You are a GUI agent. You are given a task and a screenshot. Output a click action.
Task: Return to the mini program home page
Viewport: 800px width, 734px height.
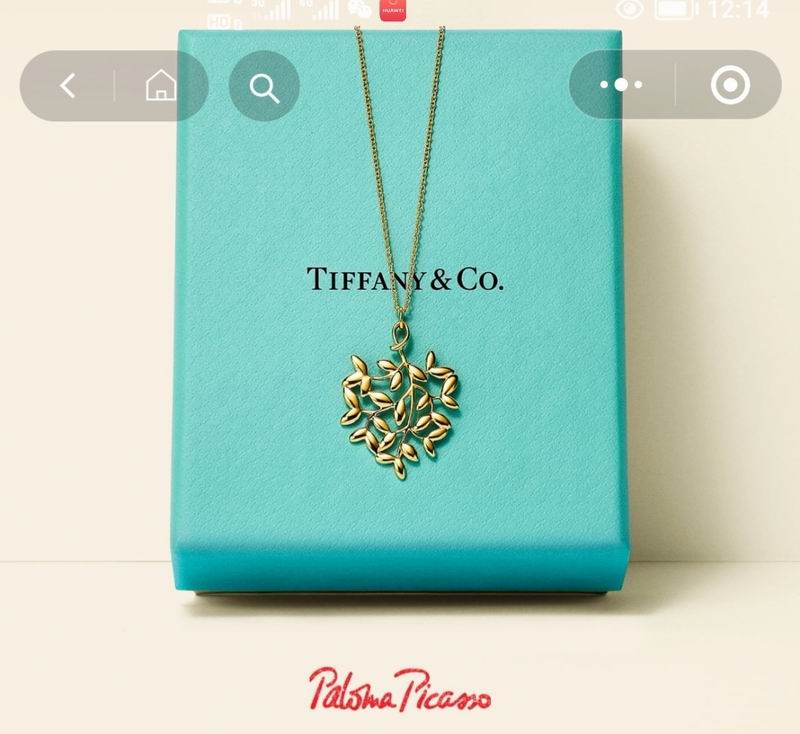160,86
